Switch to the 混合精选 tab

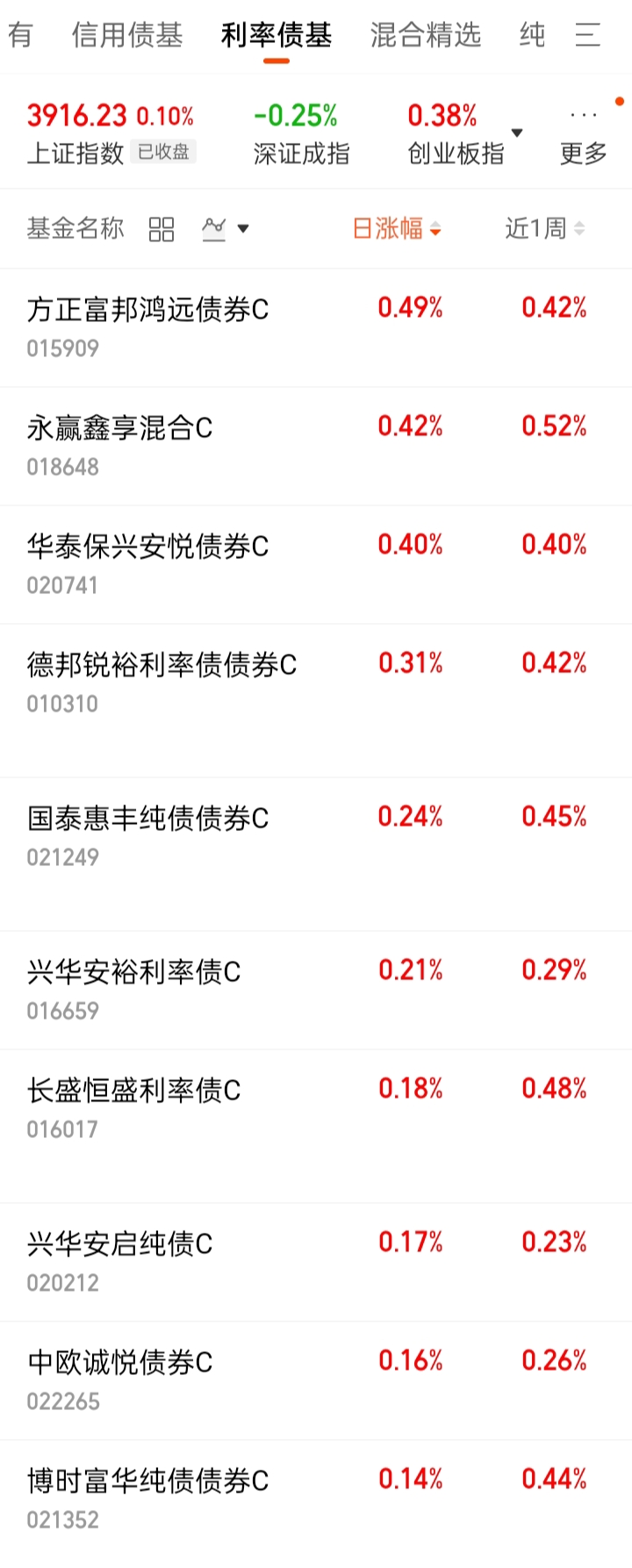pyautogui.click(x=426, y=35)
